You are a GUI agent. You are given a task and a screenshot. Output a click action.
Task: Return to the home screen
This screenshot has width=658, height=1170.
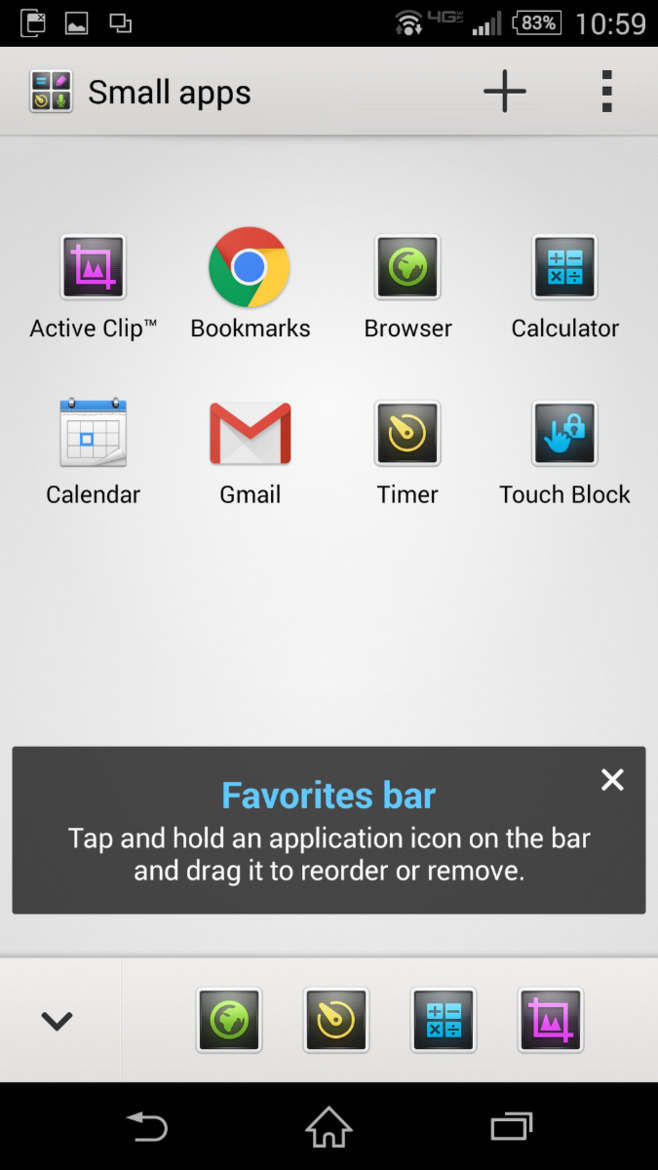click(x=329, y=1127)
